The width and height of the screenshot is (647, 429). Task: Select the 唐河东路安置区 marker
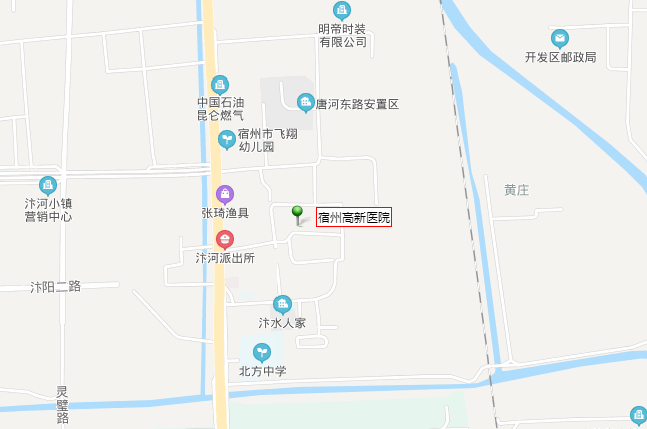point(306,103)
